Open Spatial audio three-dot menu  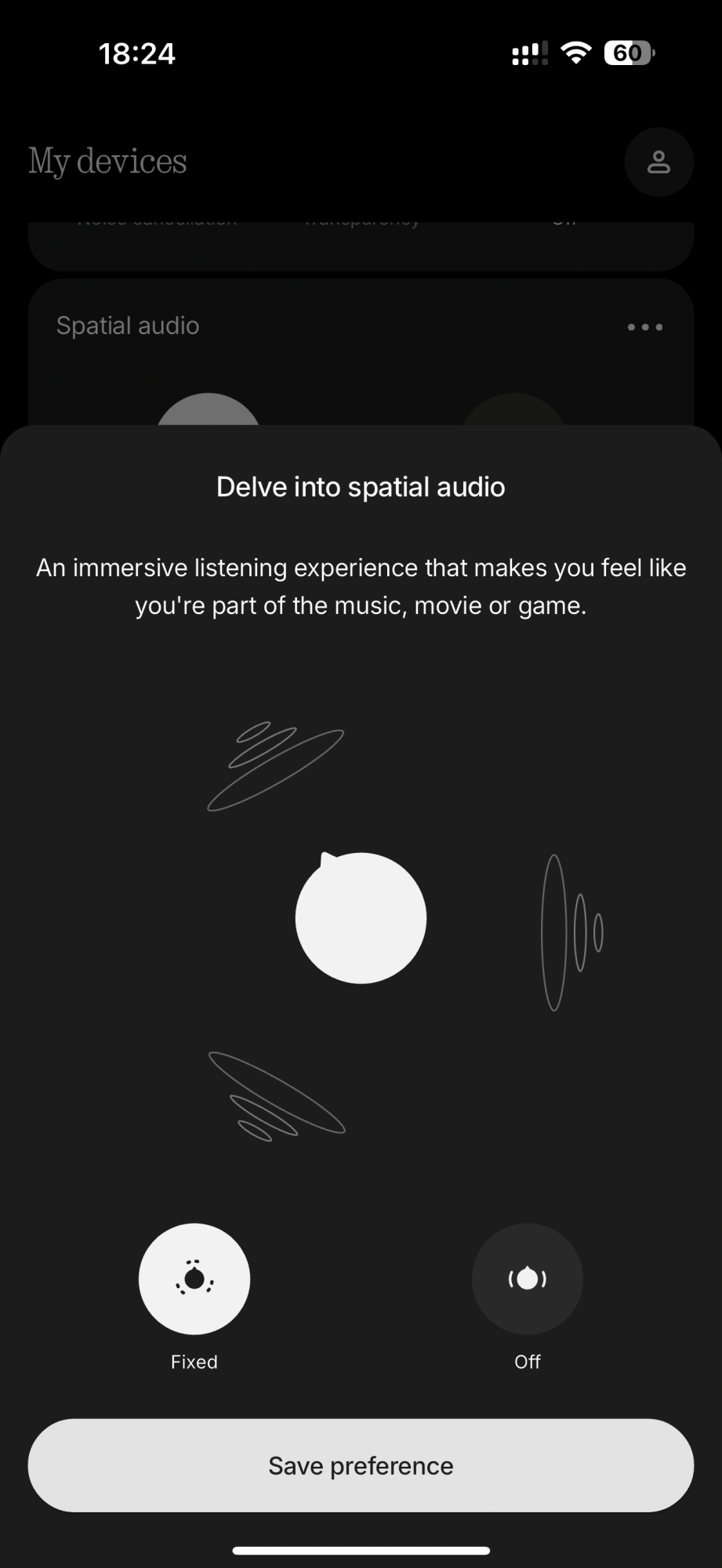(644, 327)
